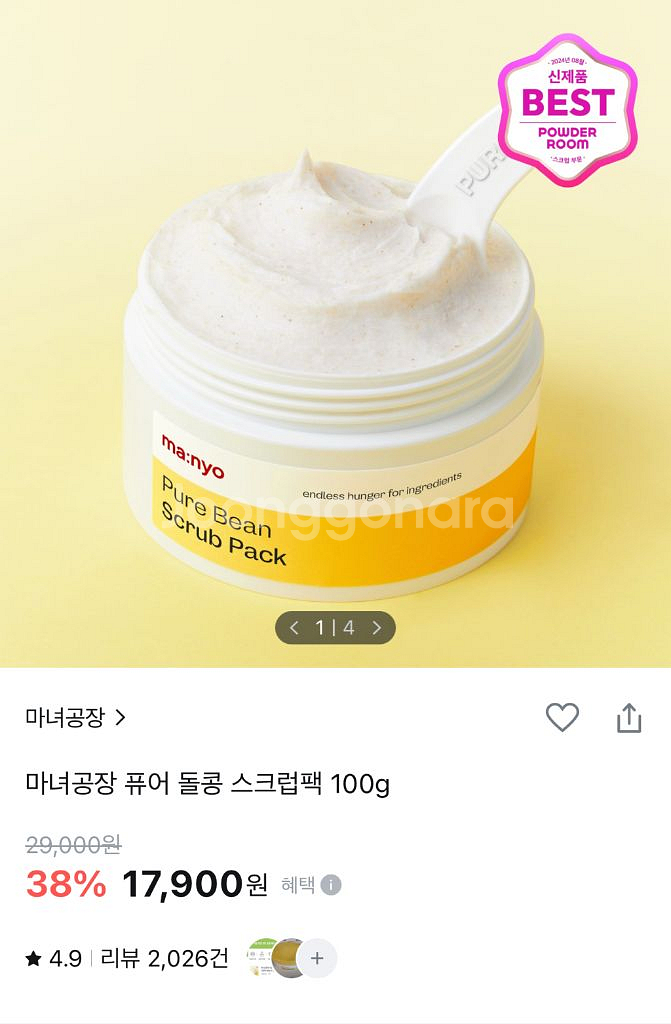This screenshot has width=671, height=1024.
Task: Add product to wishlist with heart icon
Action: pos(562,718)
